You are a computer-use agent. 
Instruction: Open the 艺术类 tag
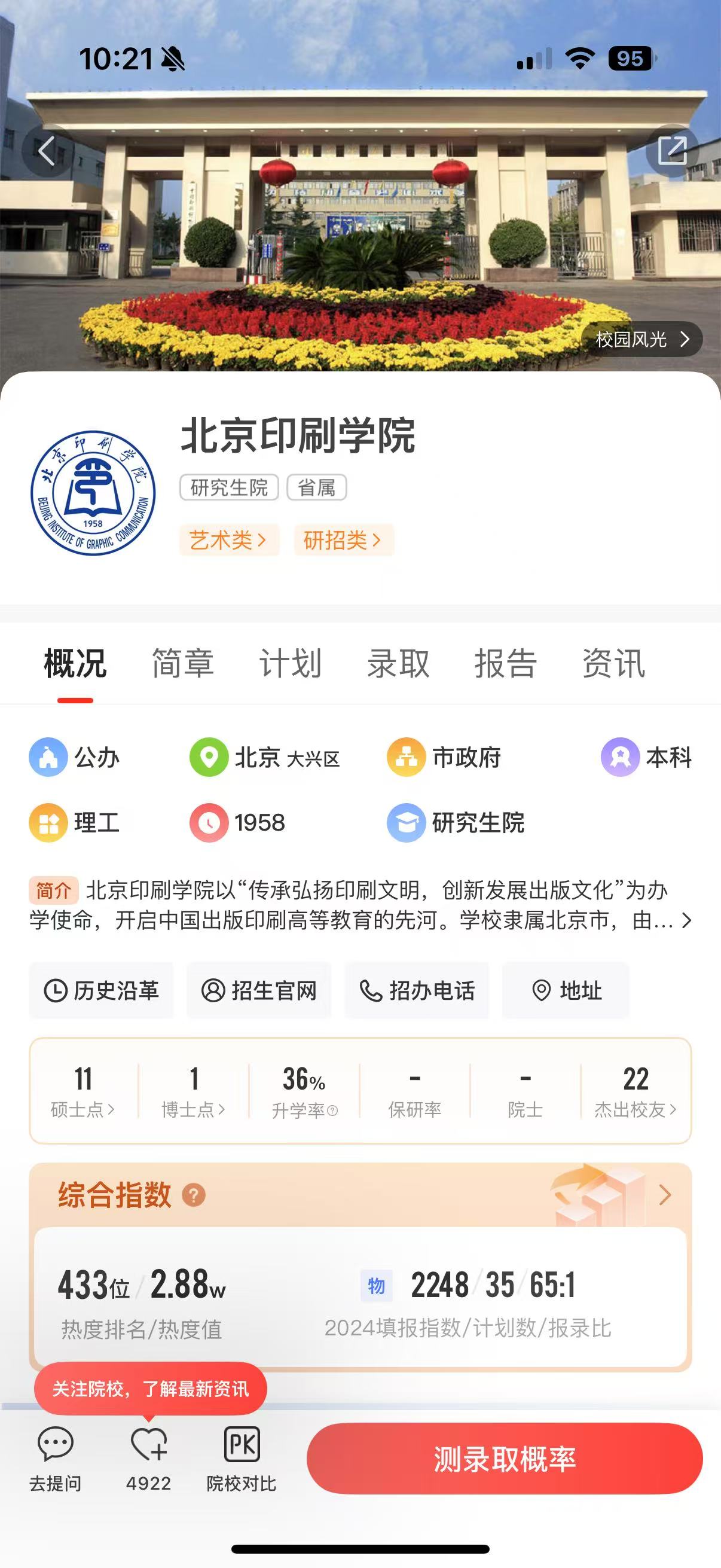228,540
